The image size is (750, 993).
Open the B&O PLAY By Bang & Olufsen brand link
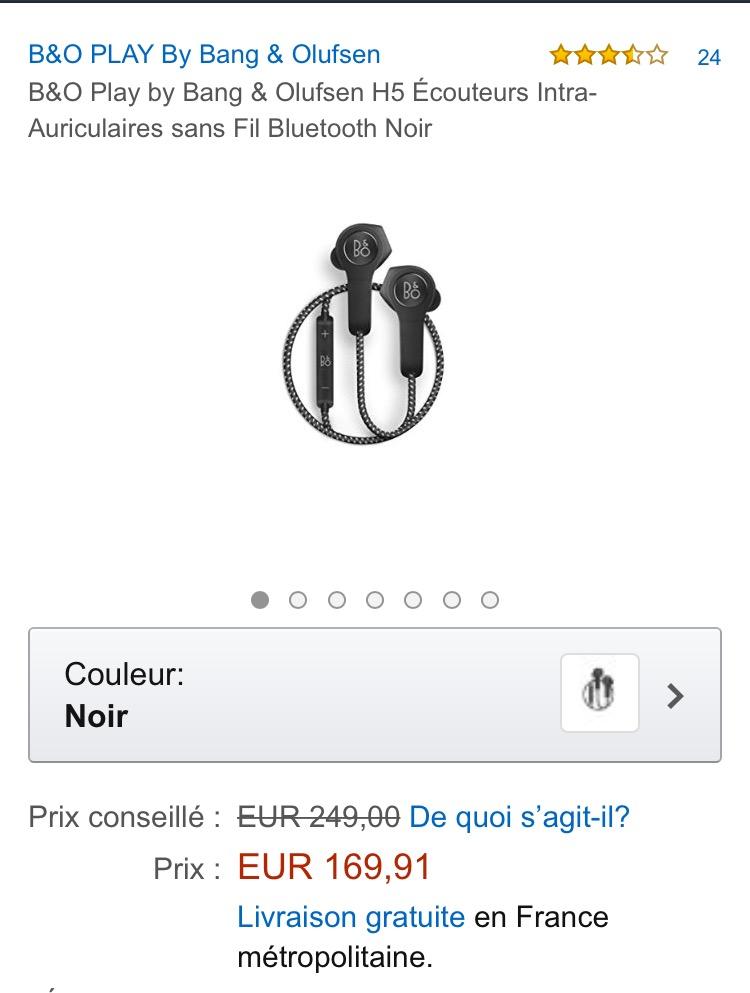[204, 55]
